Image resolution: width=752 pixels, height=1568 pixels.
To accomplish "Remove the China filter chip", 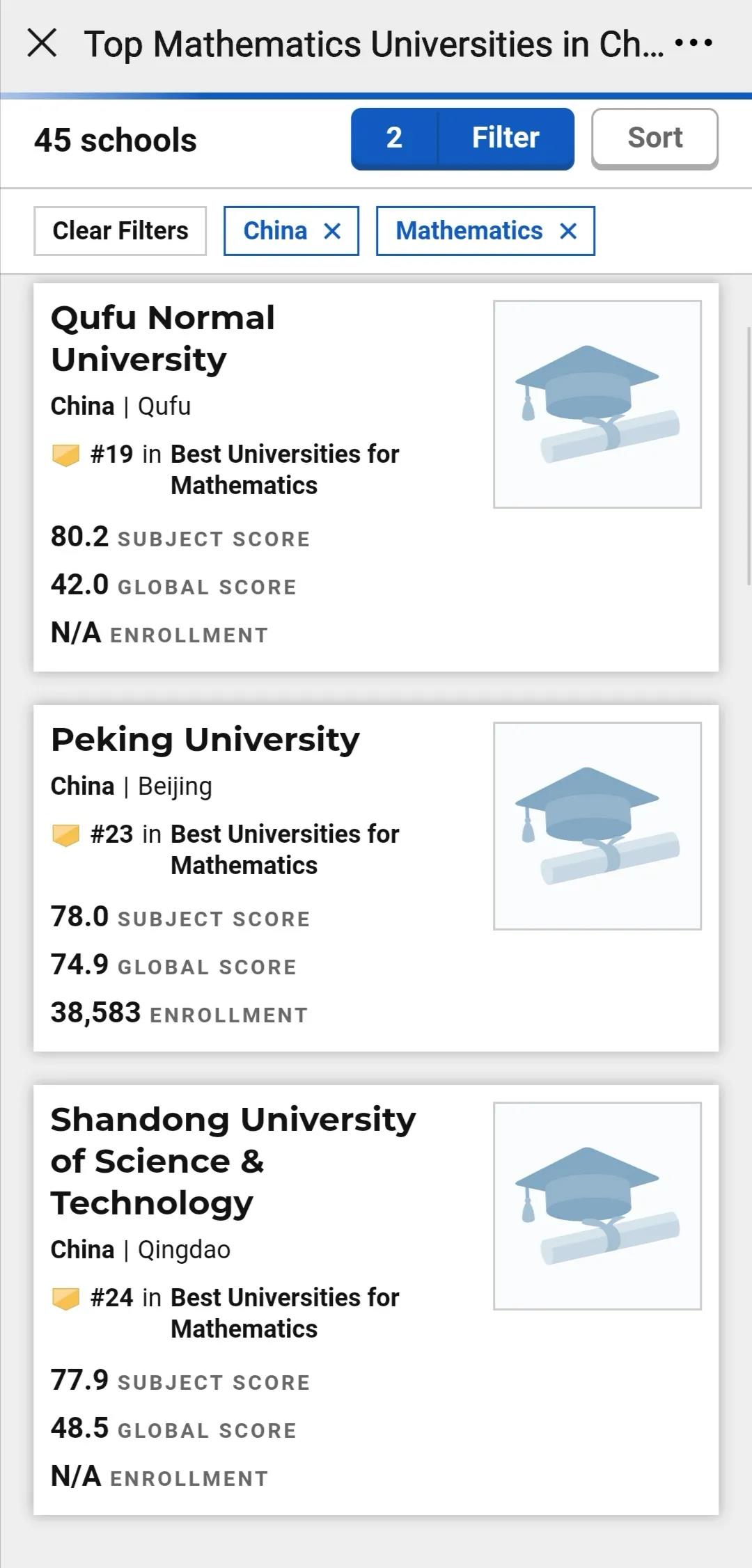I will pyautogui.click(x=333, y=231).
